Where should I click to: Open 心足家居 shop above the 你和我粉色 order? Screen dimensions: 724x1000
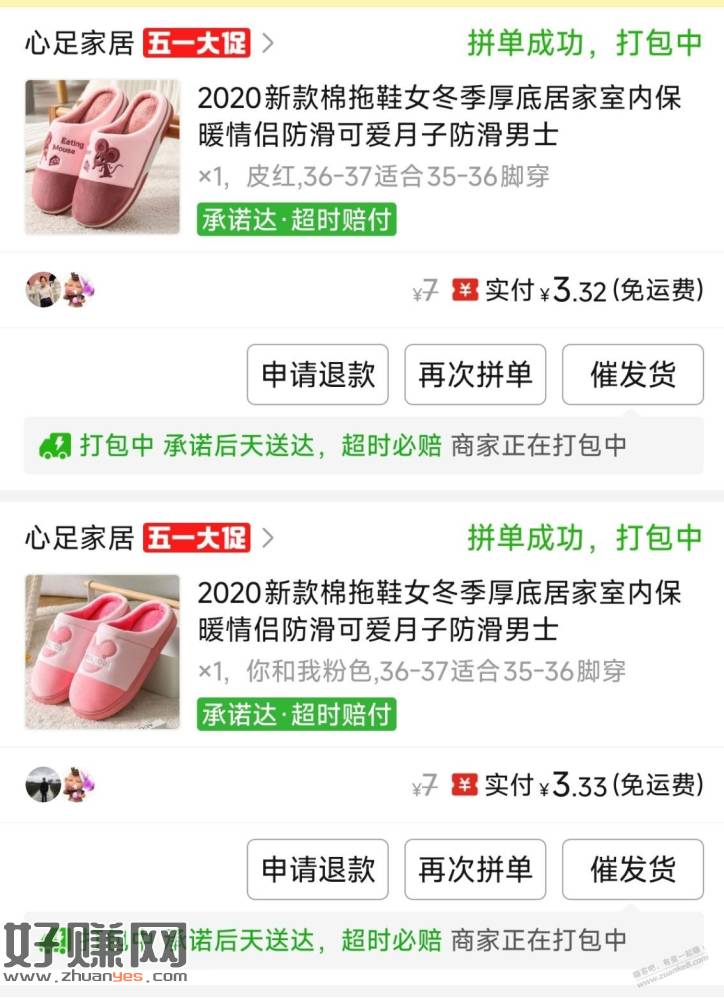(80, 538)
